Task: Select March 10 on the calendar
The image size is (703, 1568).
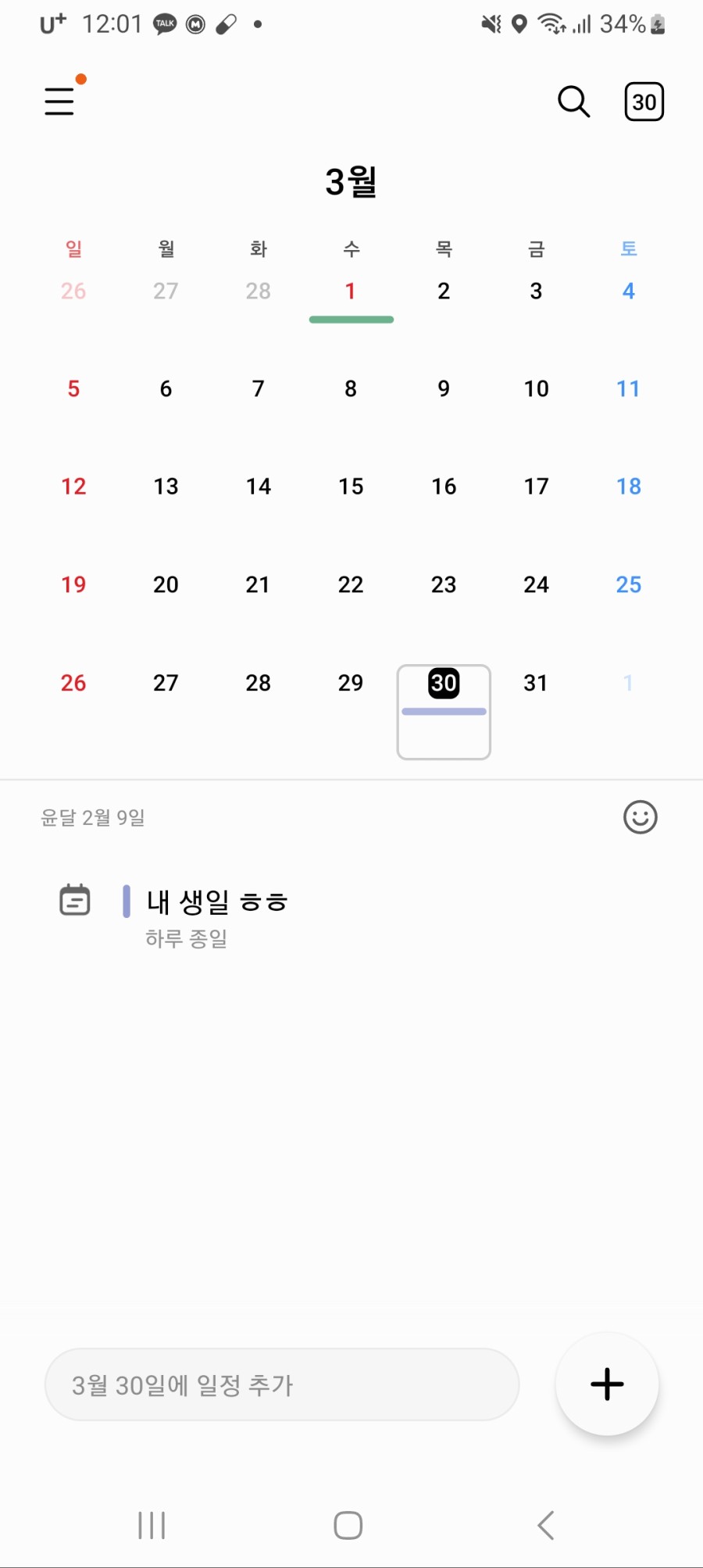Action: 536,389
